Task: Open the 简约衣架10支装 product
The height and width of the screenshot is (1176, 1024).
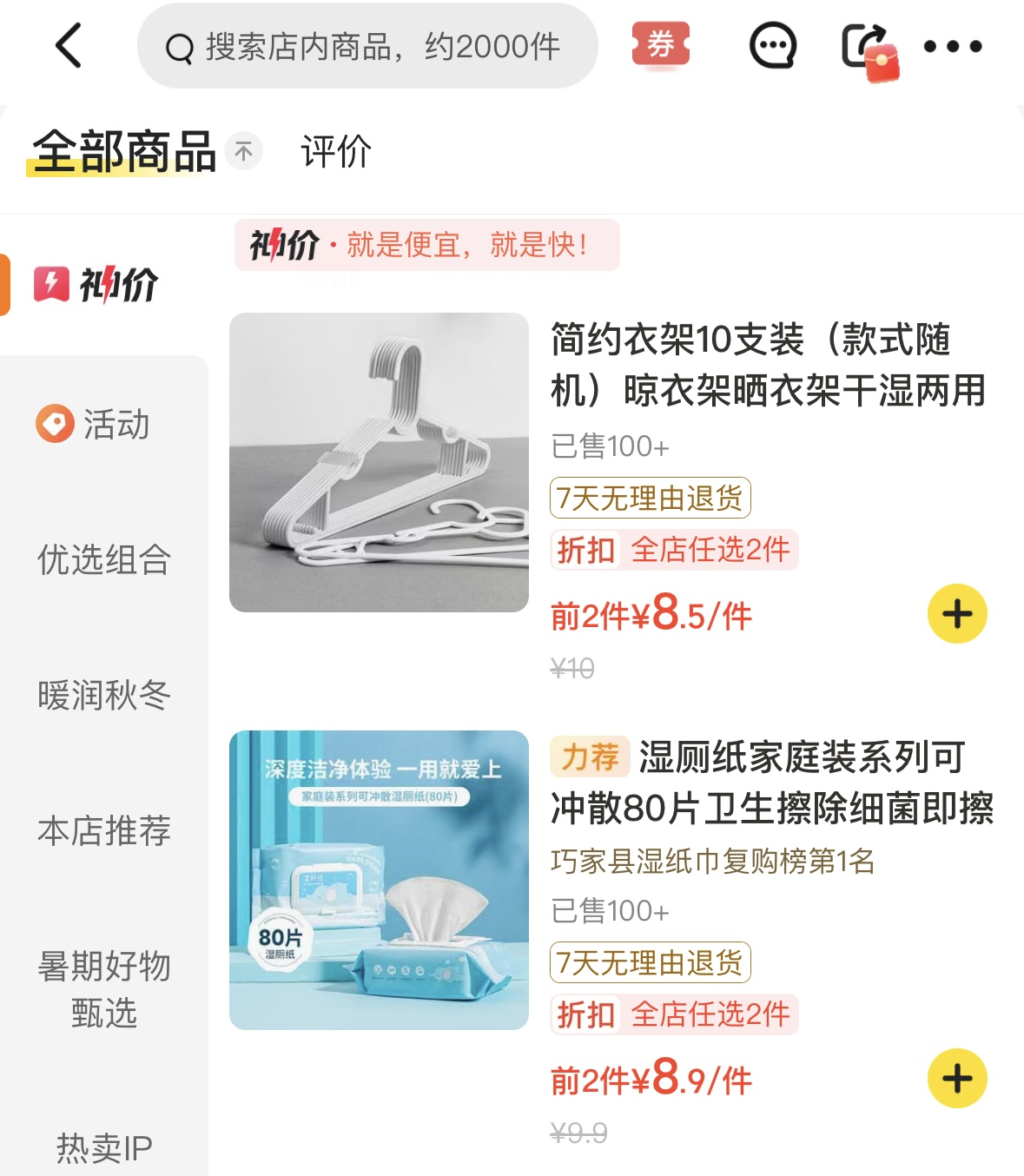Action: pyautogui.click(x=768, y=365)
